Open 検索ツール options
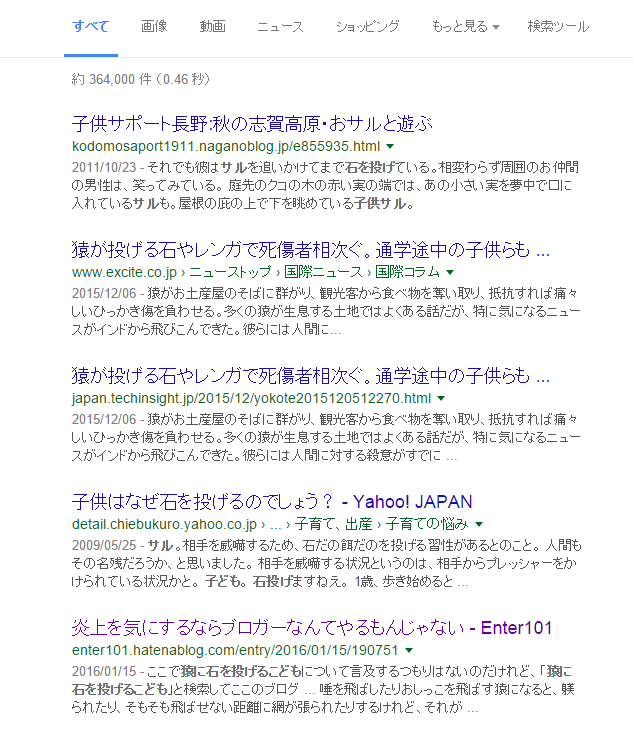Viewport: 633px width, 733px height. (558, 27)
